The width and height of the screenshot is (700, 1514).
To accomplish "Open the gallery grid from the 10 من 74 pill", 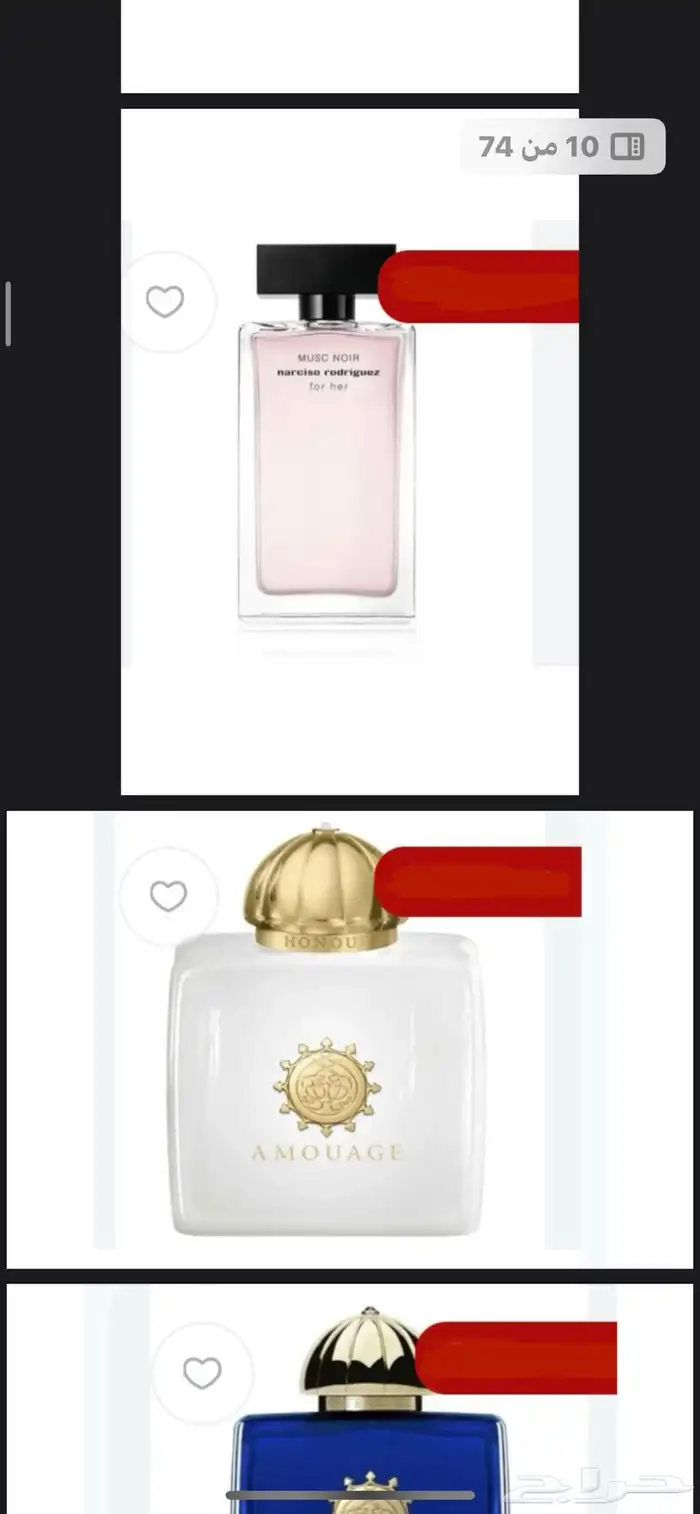I will (x=563, y=147).
